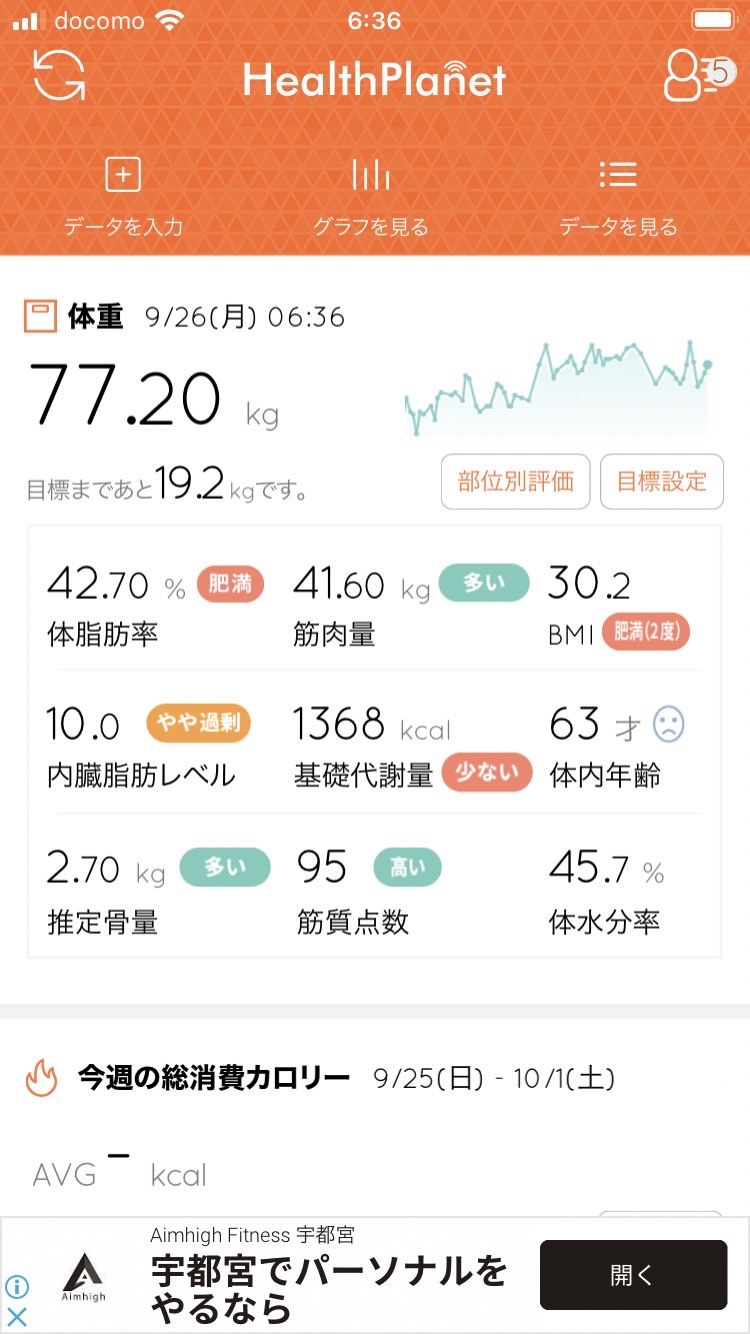Open the ad info icon

pyautogui.click(x=17, y=1287)
